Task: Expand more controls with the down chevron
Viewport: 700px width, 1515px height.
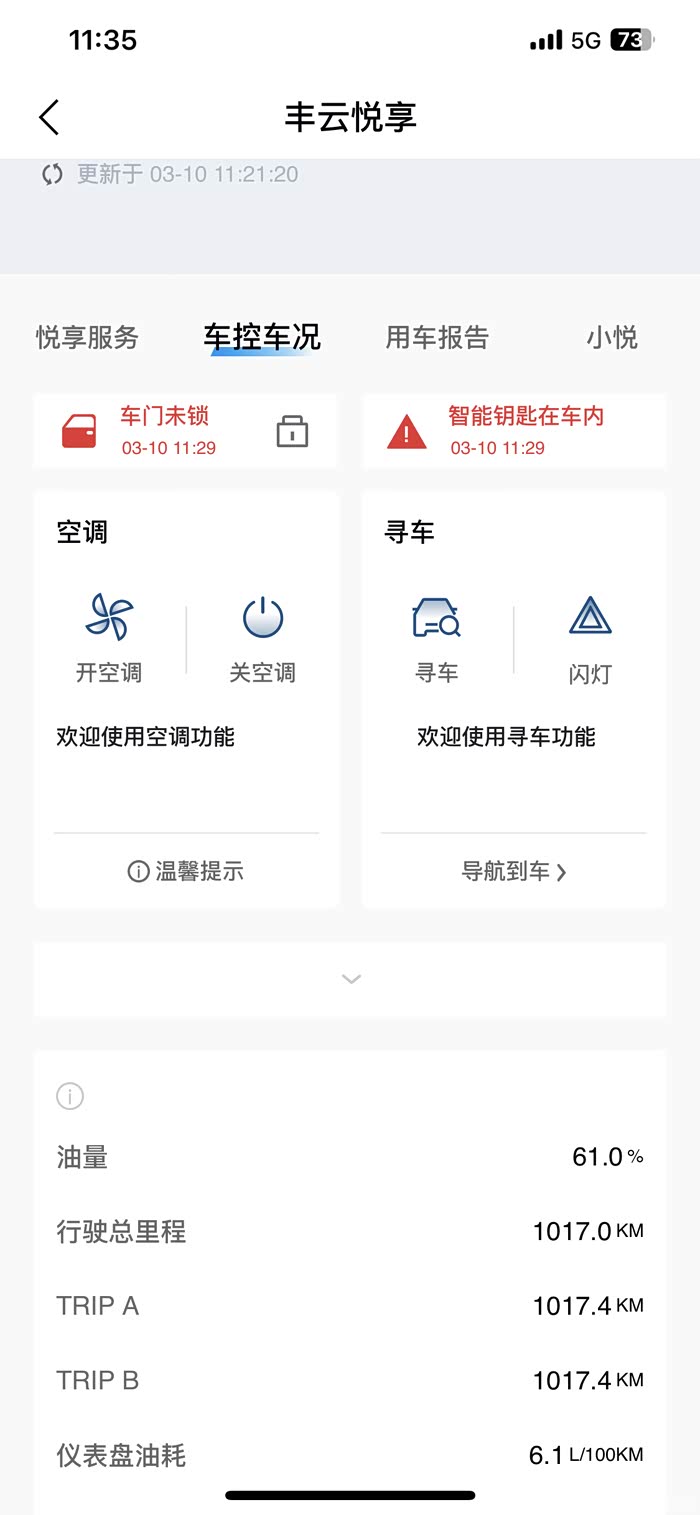Action: pos(350,979)
